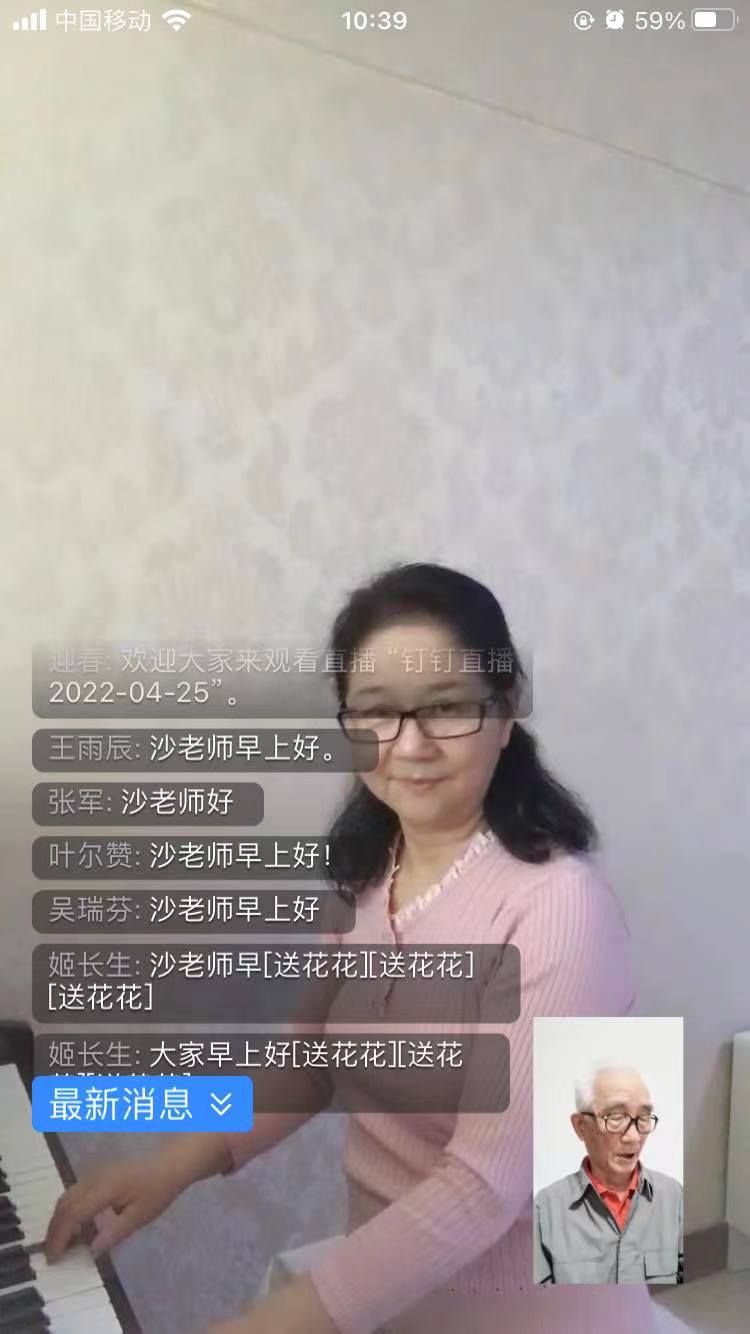Jump to latest messages via 最新消息
This screenshot has width=750, height=1334.
coord(141,1104)
